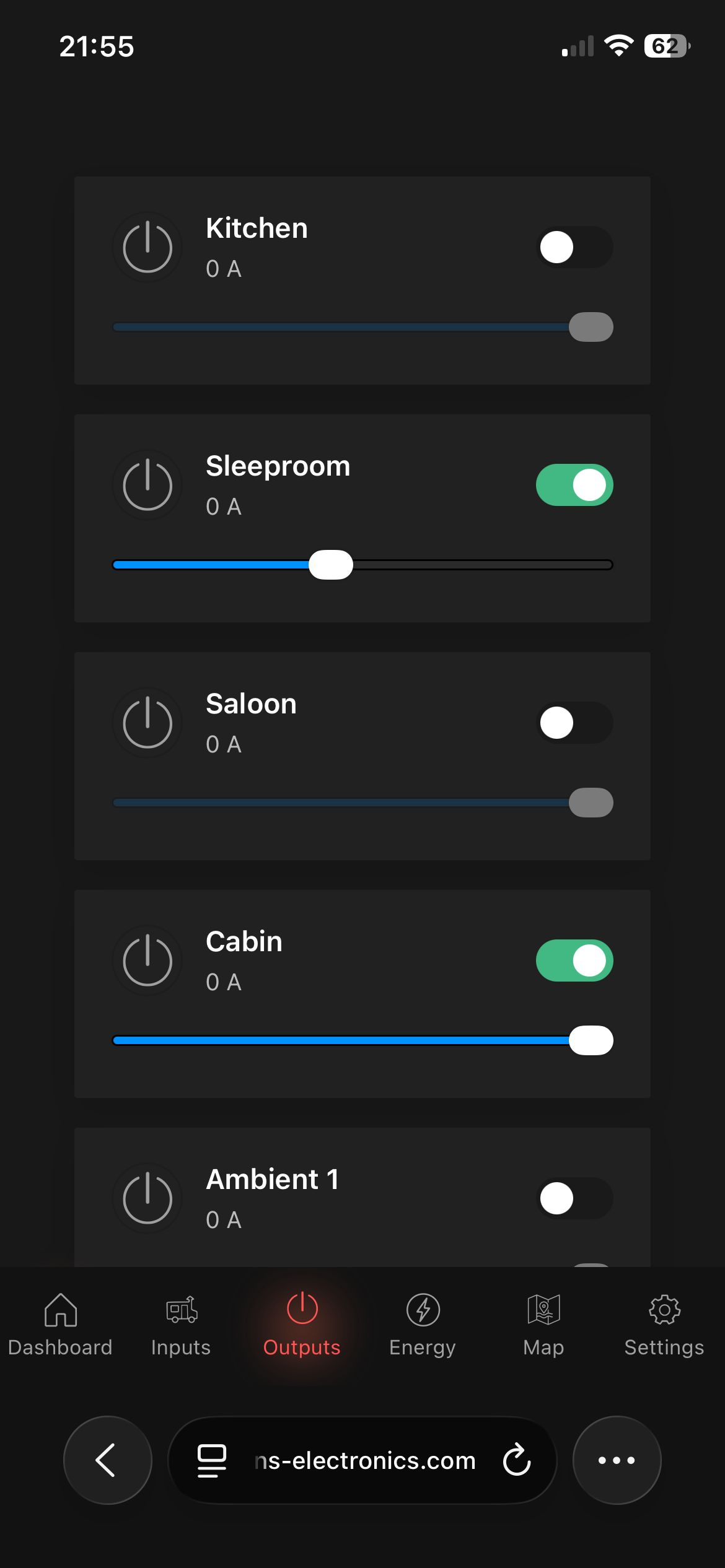Viewport: 725px width, 1568px height.
Task: Tap the ns-electronics.com address bar
Action: point(364,1460)
